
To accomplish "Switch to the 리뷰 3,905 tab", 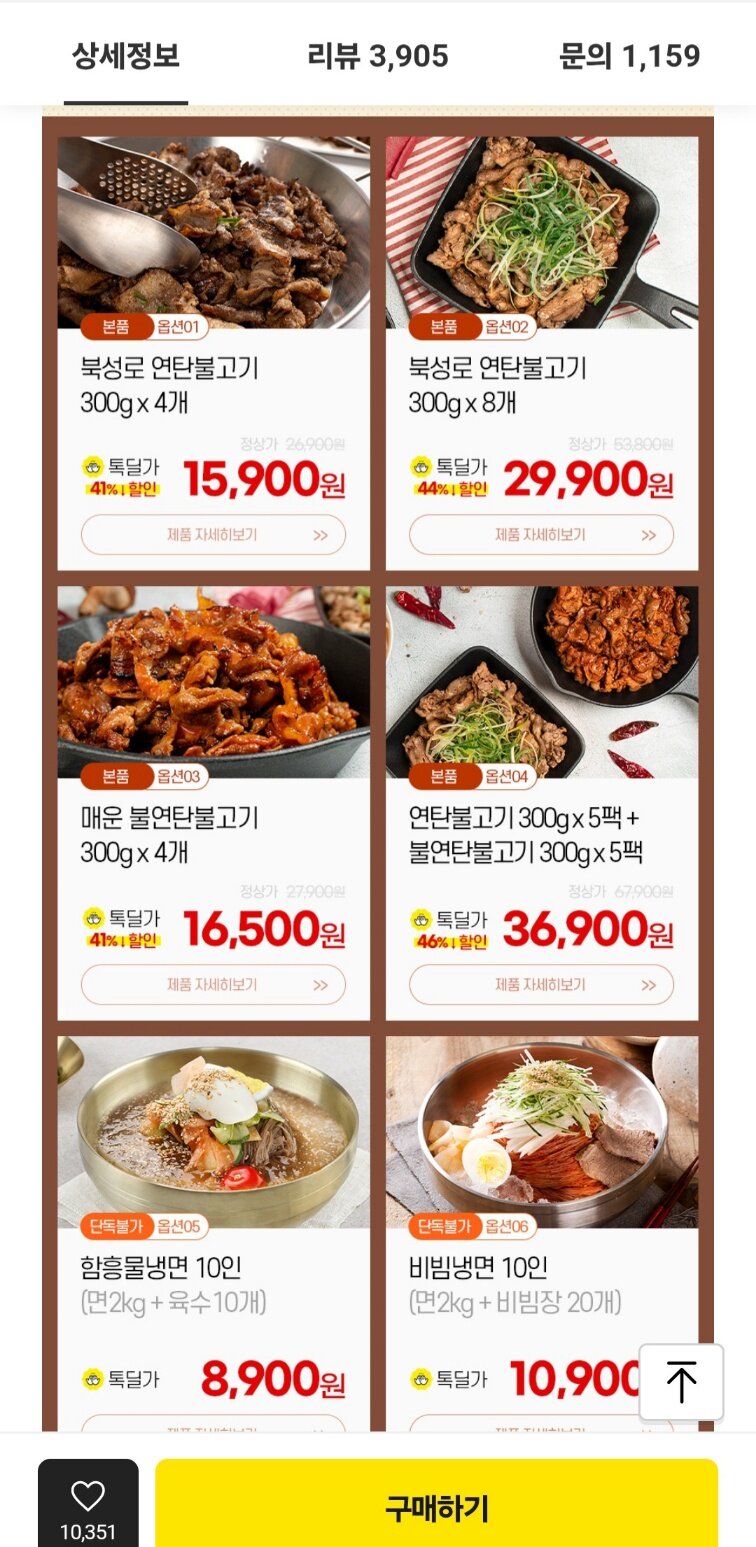I will click(x=377, y=56).
